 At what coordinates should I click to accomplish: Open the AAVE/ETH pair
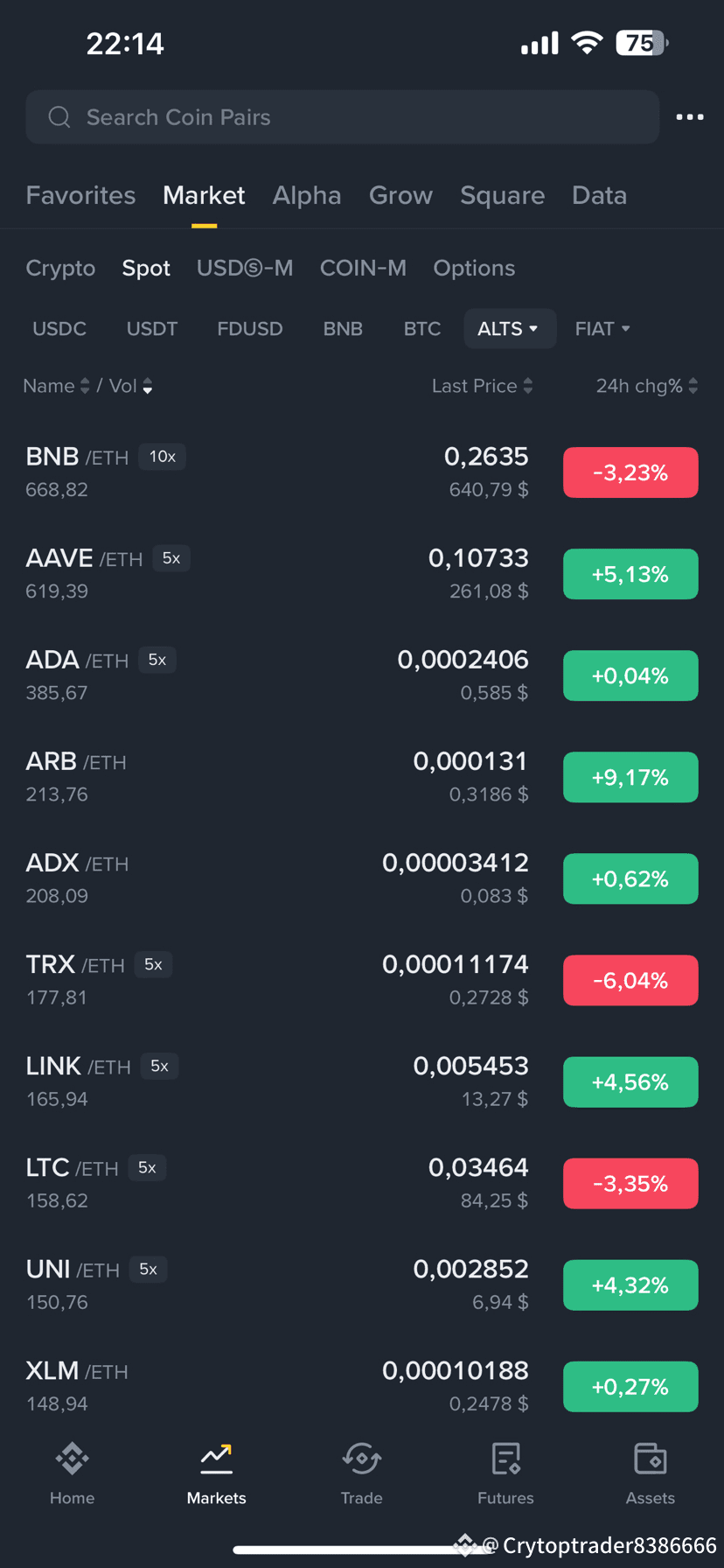coord(362,574)
